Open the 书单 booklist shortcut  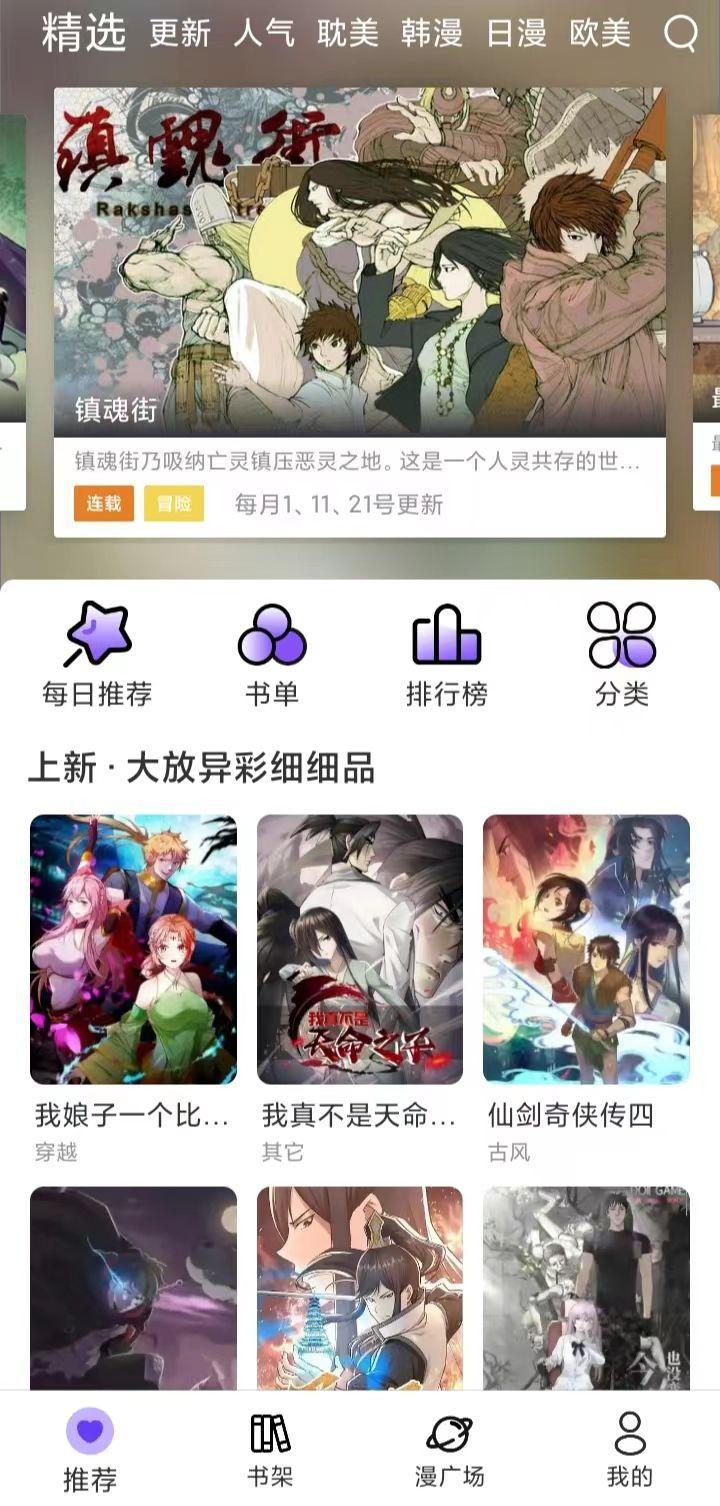click(272, 655)
